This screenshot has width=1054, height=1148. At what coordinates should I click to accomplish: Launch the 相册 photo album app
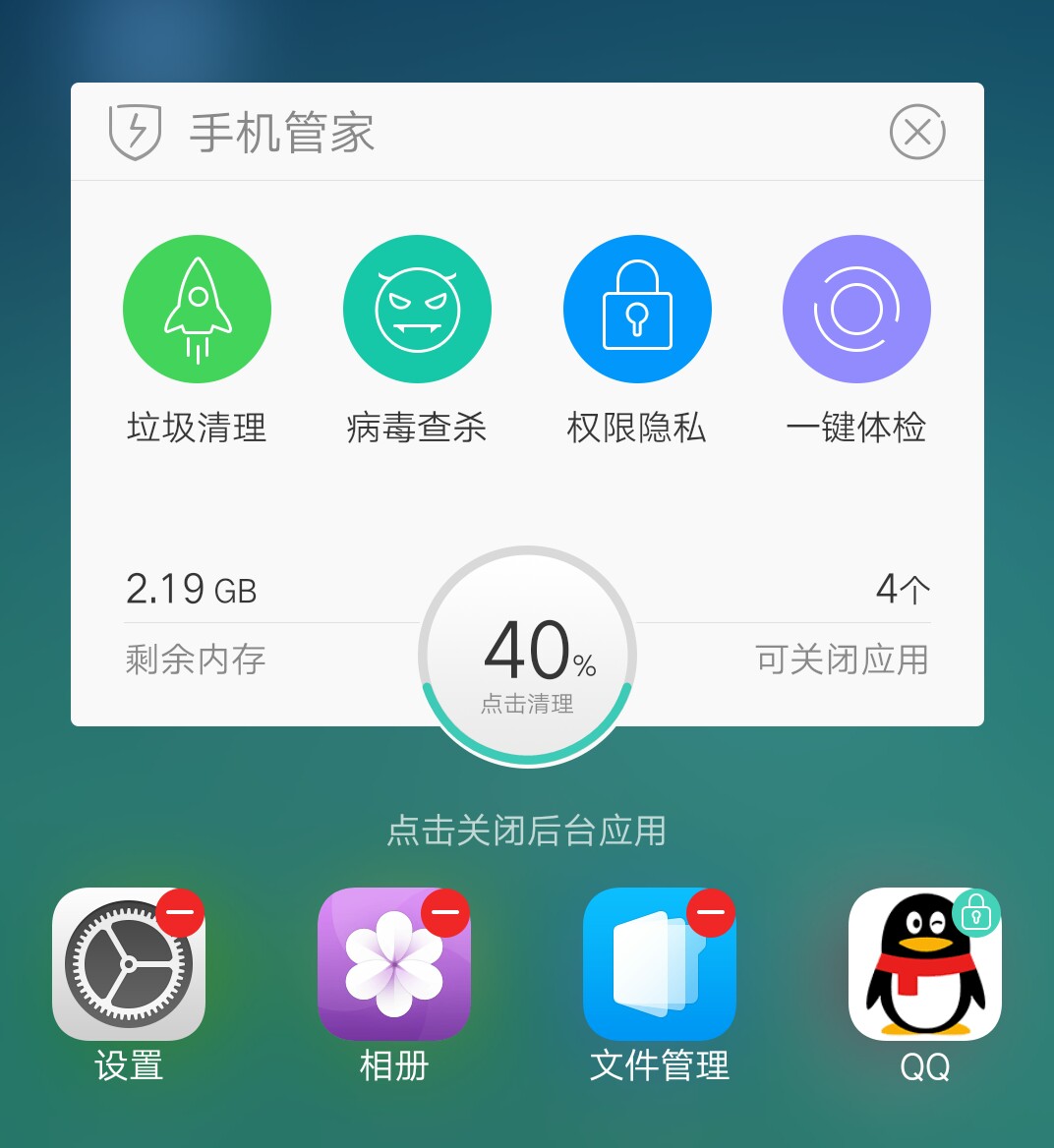393,963
